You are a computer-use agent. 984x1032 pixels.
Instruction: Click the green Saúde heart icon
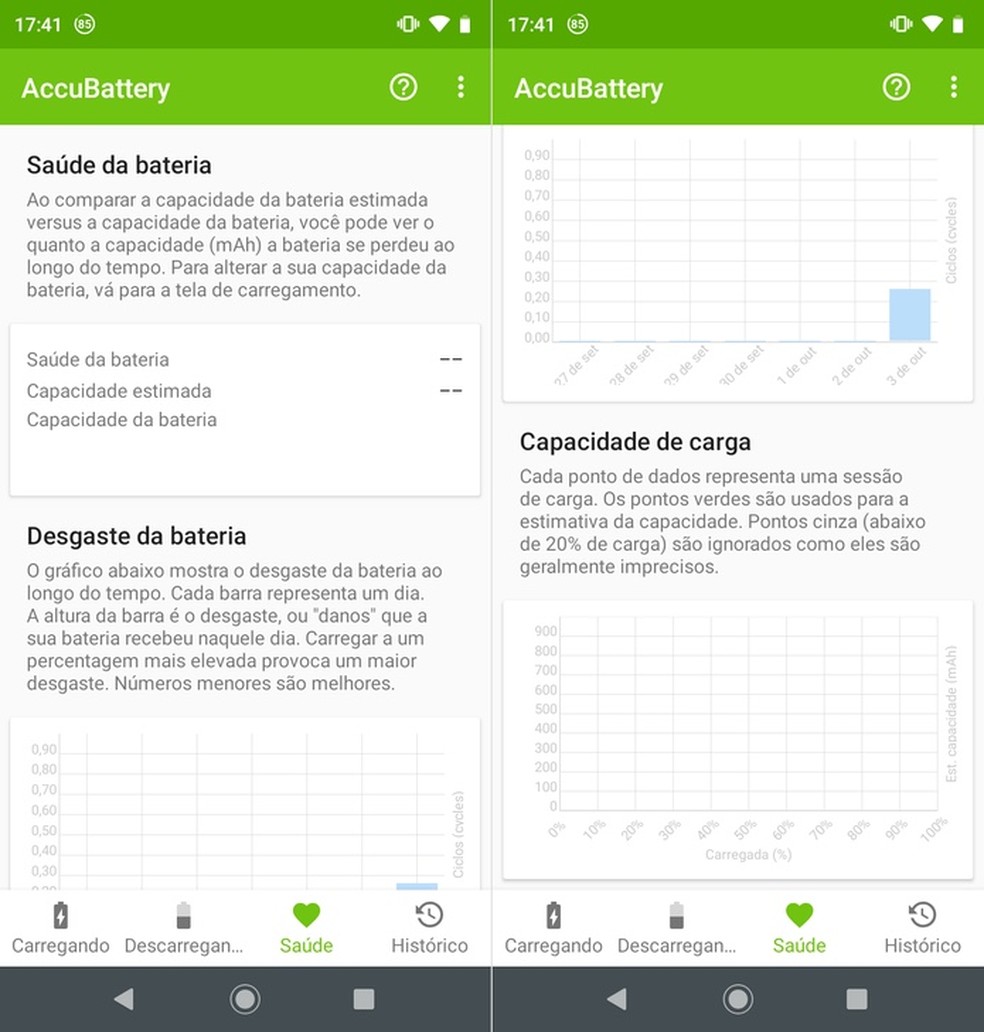click(306, 913)
